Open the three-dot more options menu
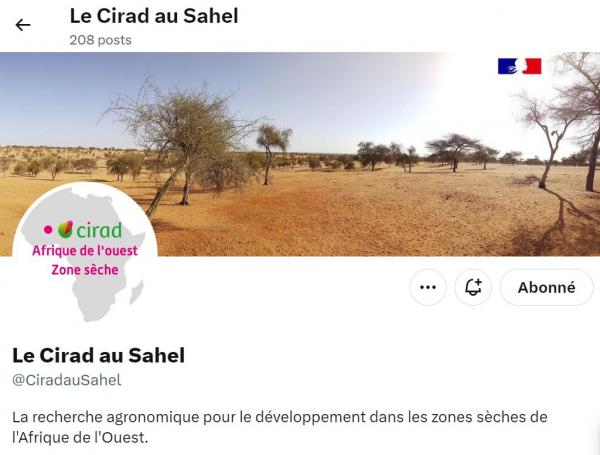Screen dimensions: 600x455 (428, 287)
